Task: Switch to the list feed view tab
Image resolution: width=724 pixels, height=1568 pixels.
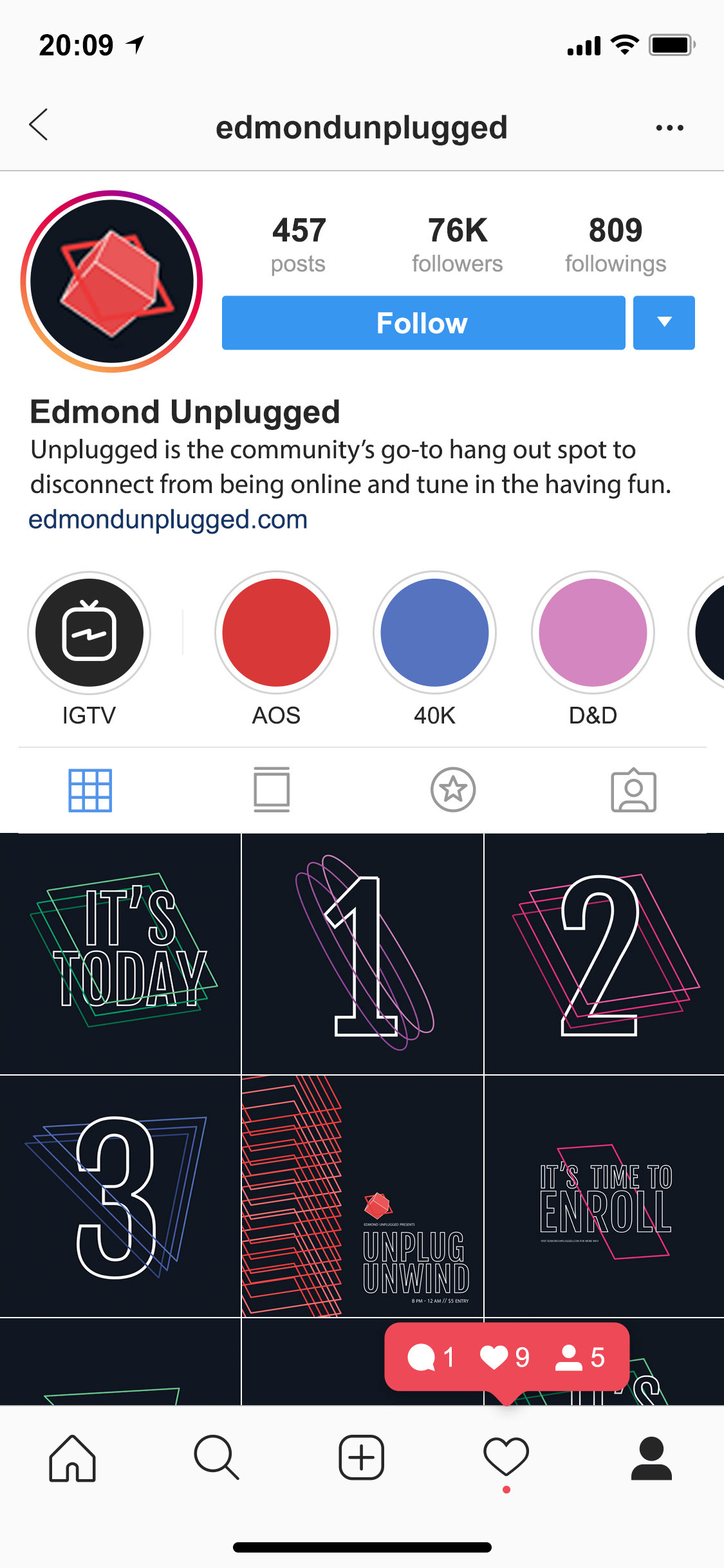Action: pos(272,790)
